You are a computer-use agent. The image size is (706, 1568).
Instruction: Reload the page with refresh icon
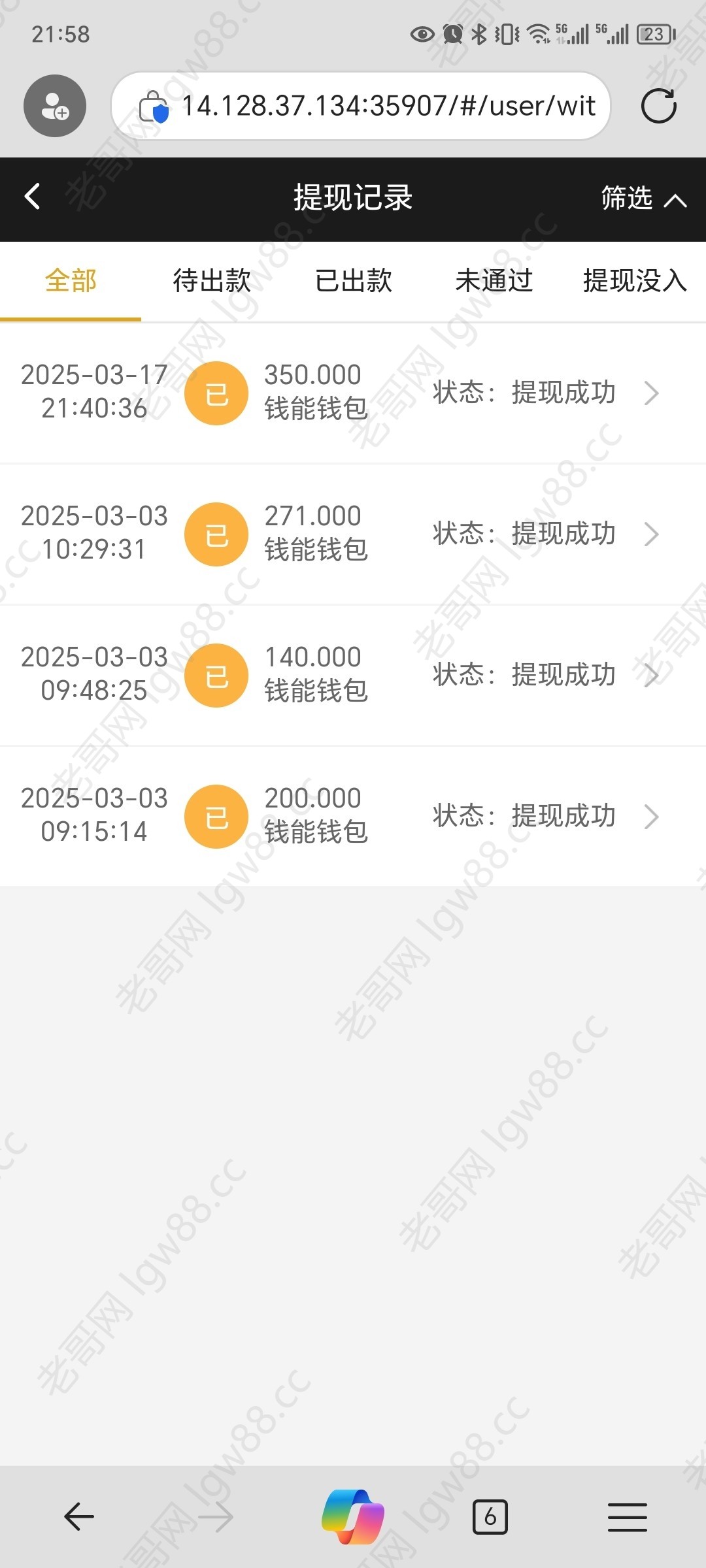tap(658, 106)
